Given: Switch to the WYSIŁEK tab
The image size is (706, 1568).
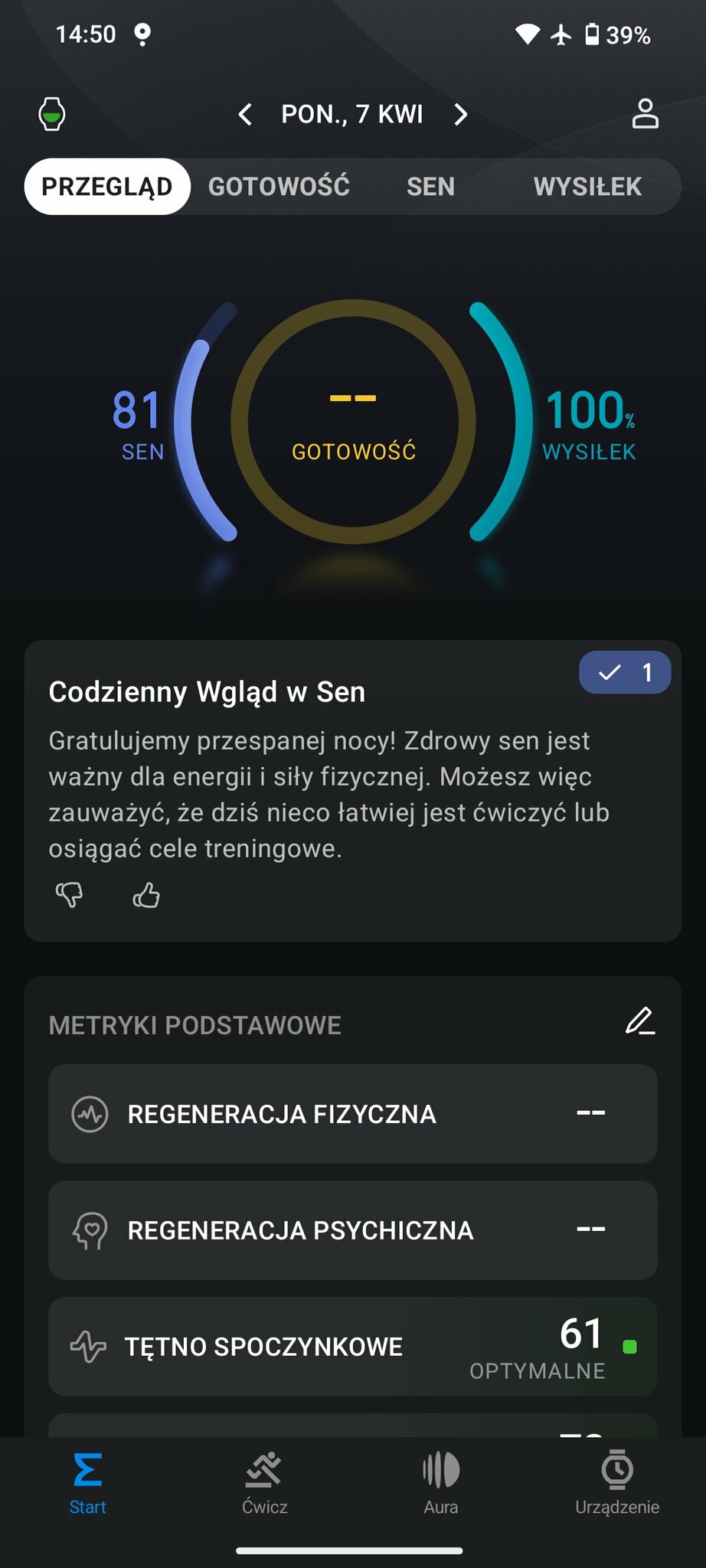Looking at the screenshot, I should click(x=587, y=187).
